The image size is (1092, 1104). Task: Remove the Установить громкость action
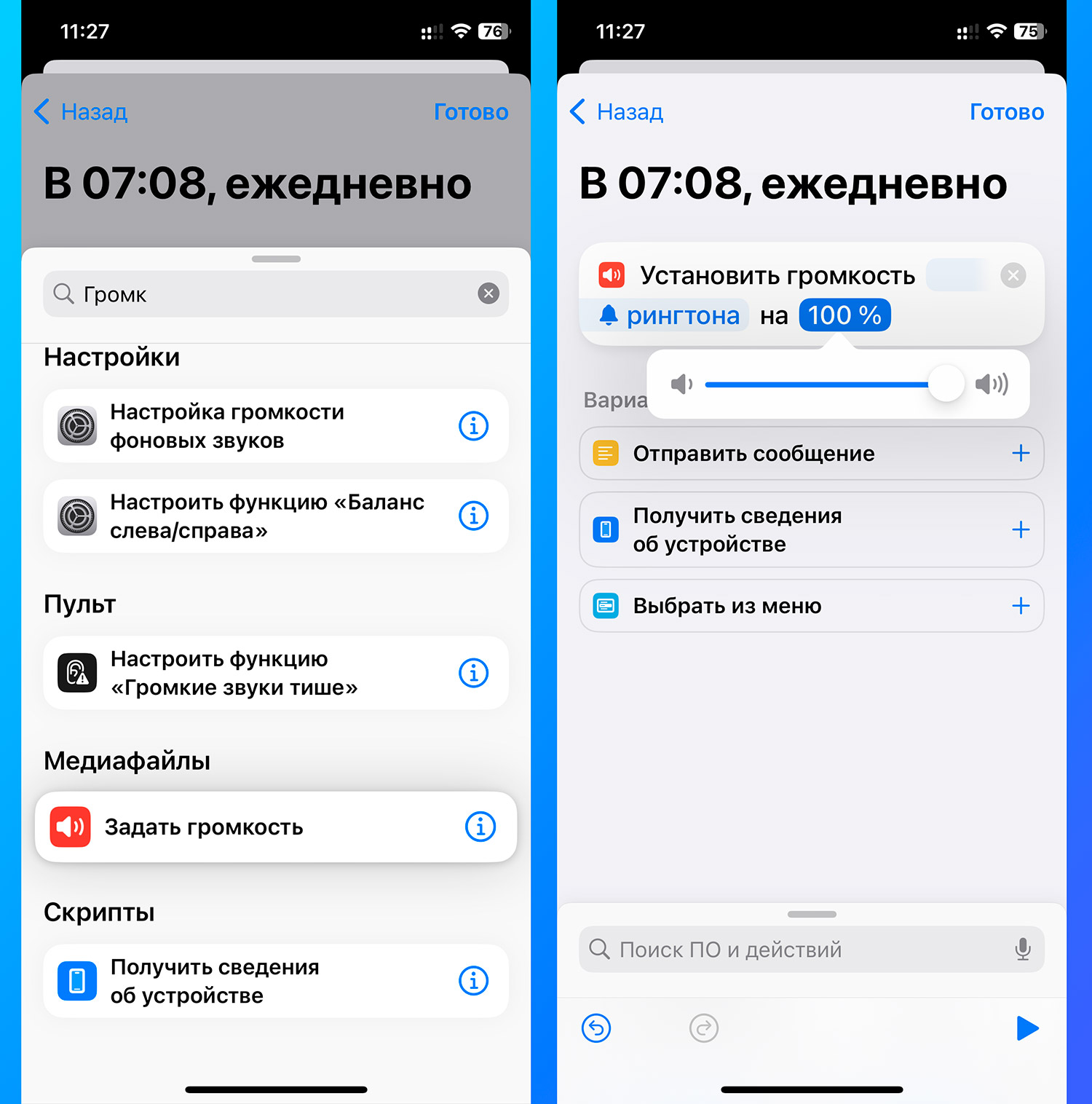(x=1013, y=275)
